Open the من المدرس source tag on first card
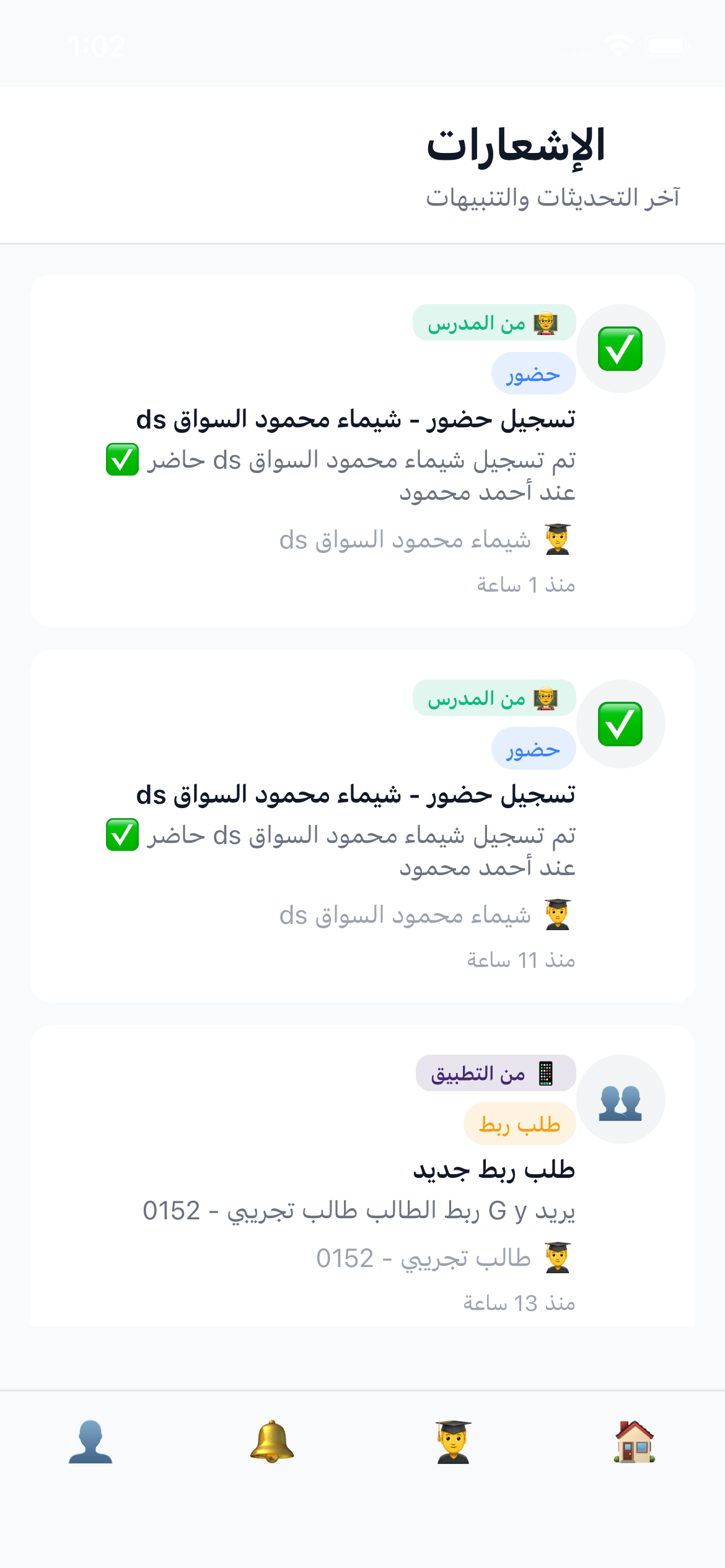Screen dimensions: 725x1568 494,321
